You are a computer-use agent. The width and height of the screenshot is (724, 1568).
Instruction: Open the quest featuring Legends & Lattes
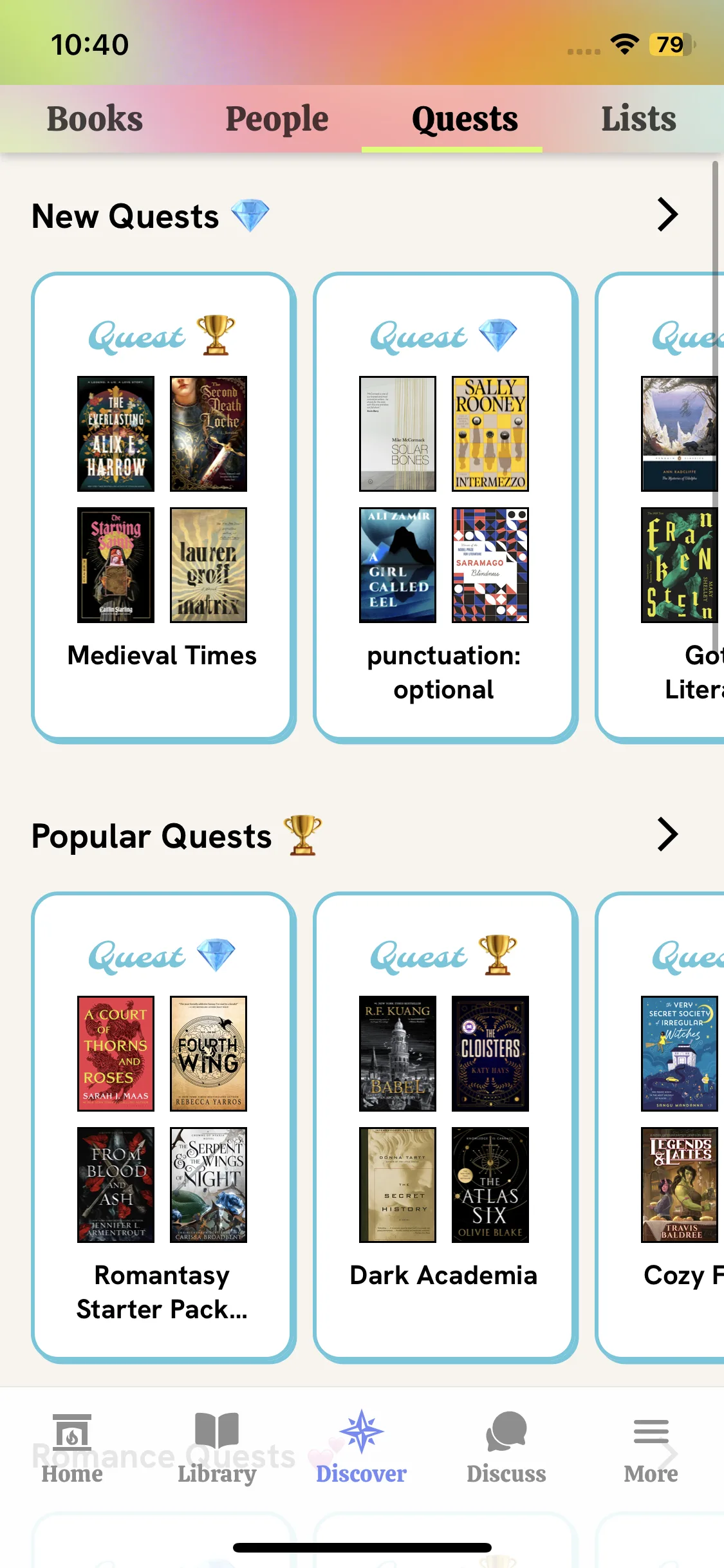[x=679, y=1184]
